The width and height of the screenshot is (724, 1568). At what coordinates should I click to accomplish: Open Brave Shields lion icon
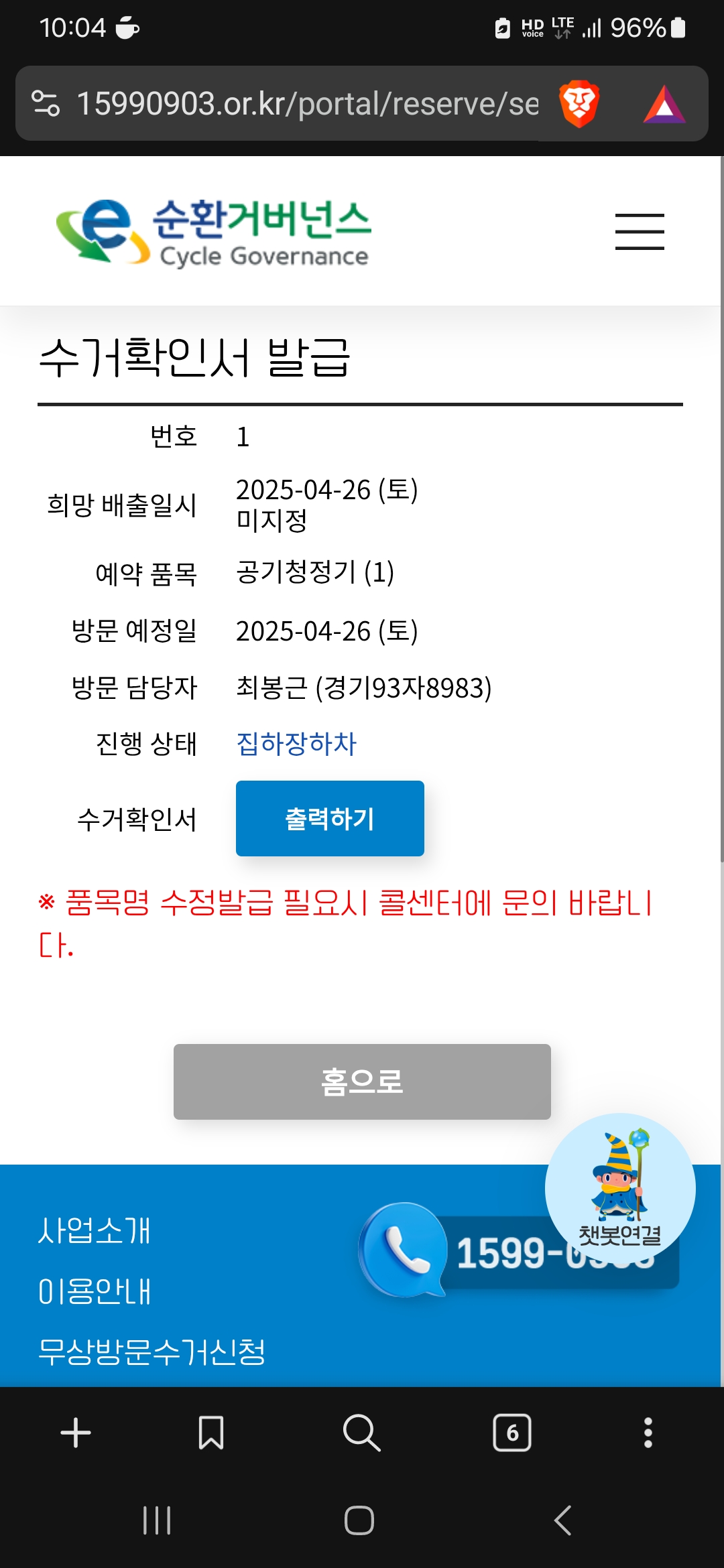point(579,104)
